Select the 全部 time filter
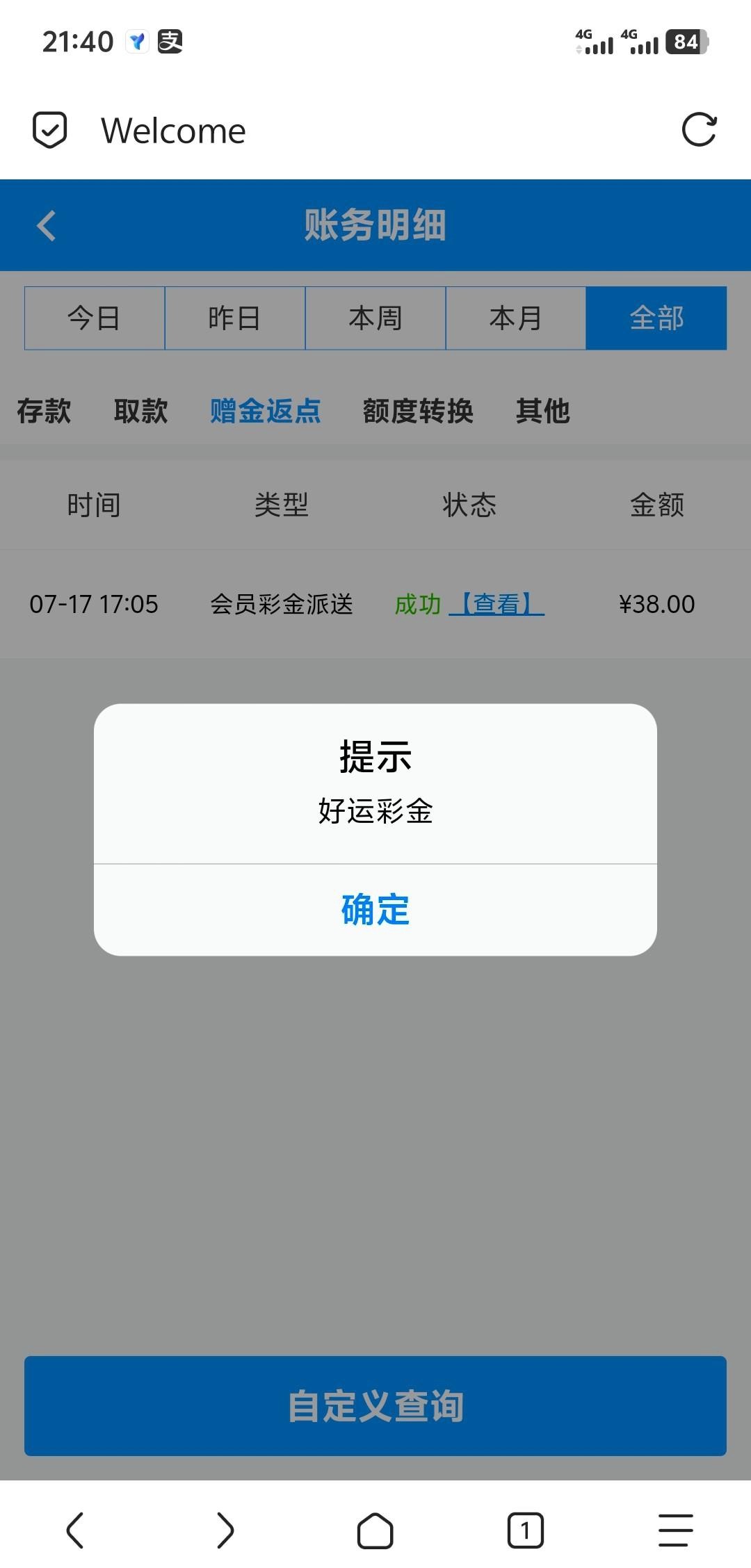The height and width of the screenshot is (1568, 751). (656, 318)
